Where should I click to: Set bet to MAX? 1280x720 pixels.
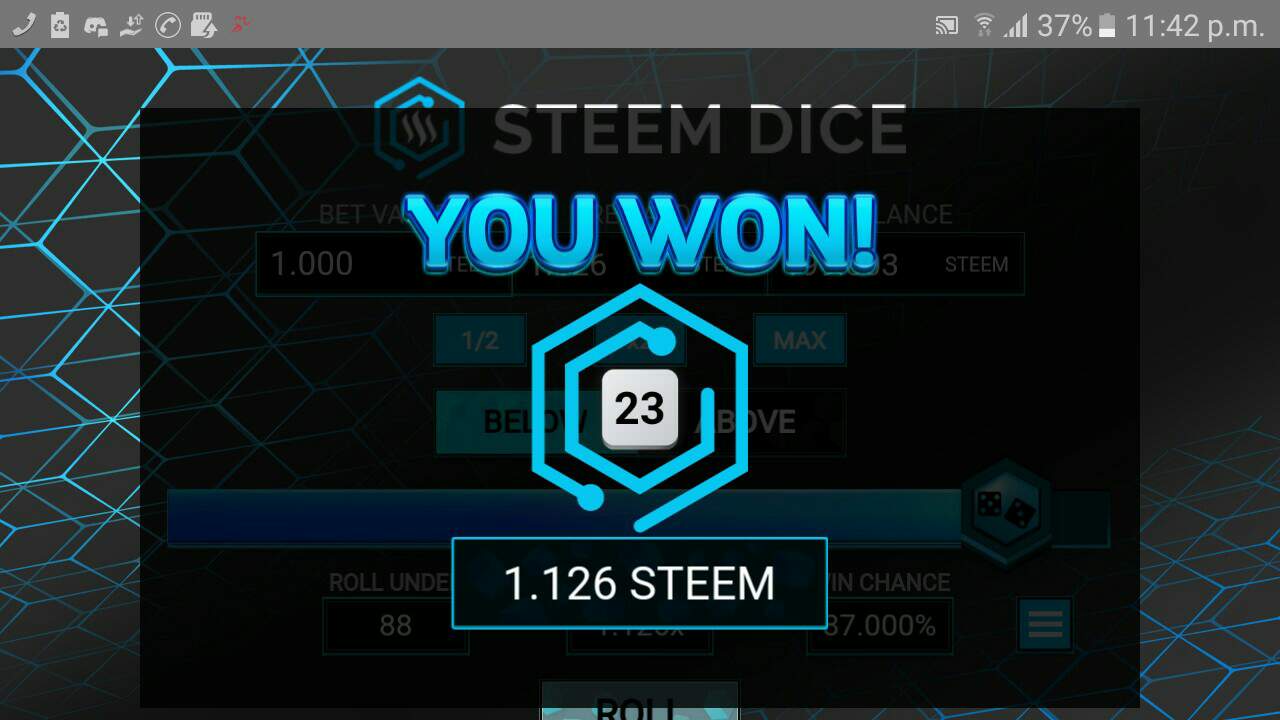[799, 340]
